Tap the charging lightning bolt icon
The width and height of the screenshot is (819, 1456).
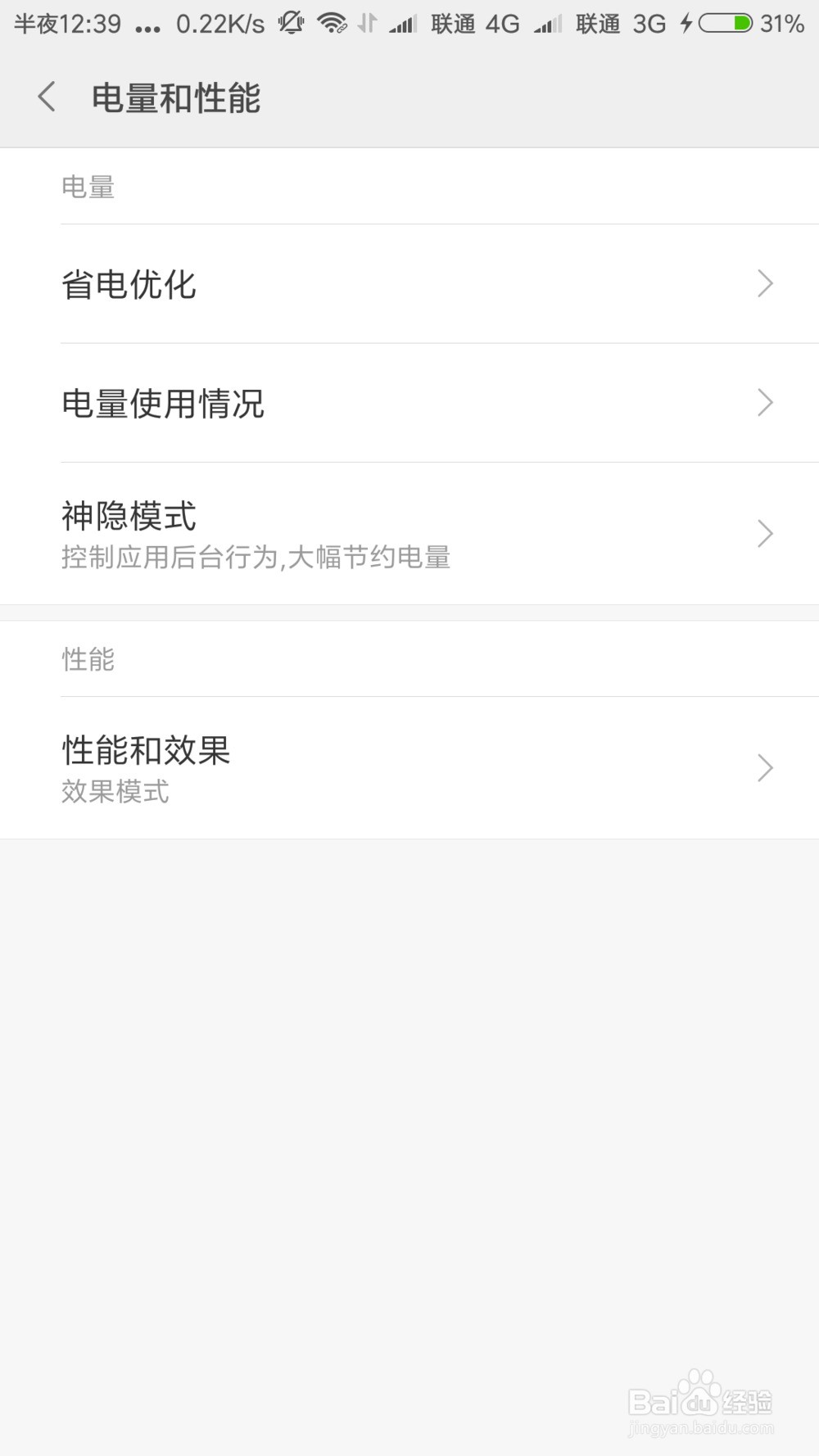pyautogui.click(x=686, y=23)
